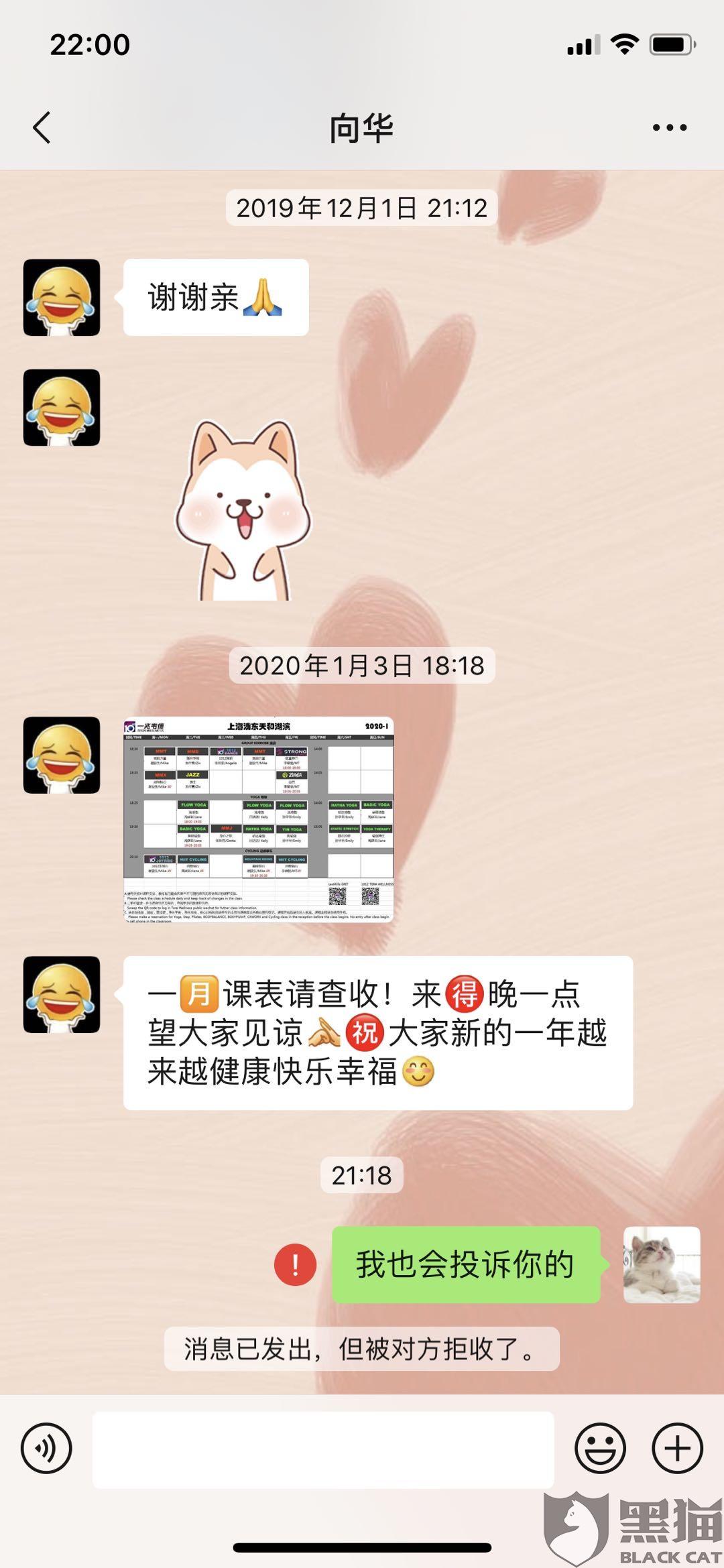The image size is (724, 1568).
Task: Open the plus attachment menu
Action: click(x=678, y=1448)
